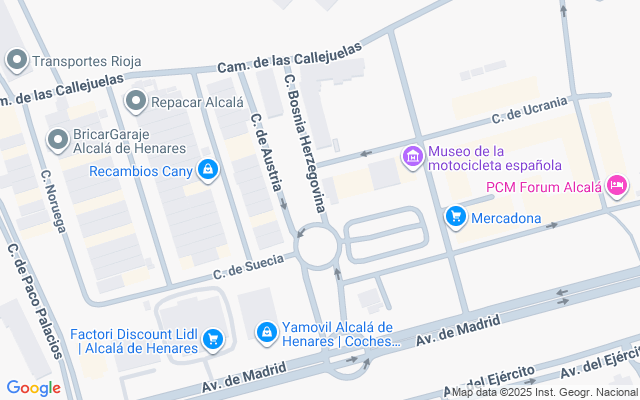Viewport: 640px width, 400px height.
Task: Tap the PCM Forum Alcalá hotel marker
Action: [x=617, y=185]
